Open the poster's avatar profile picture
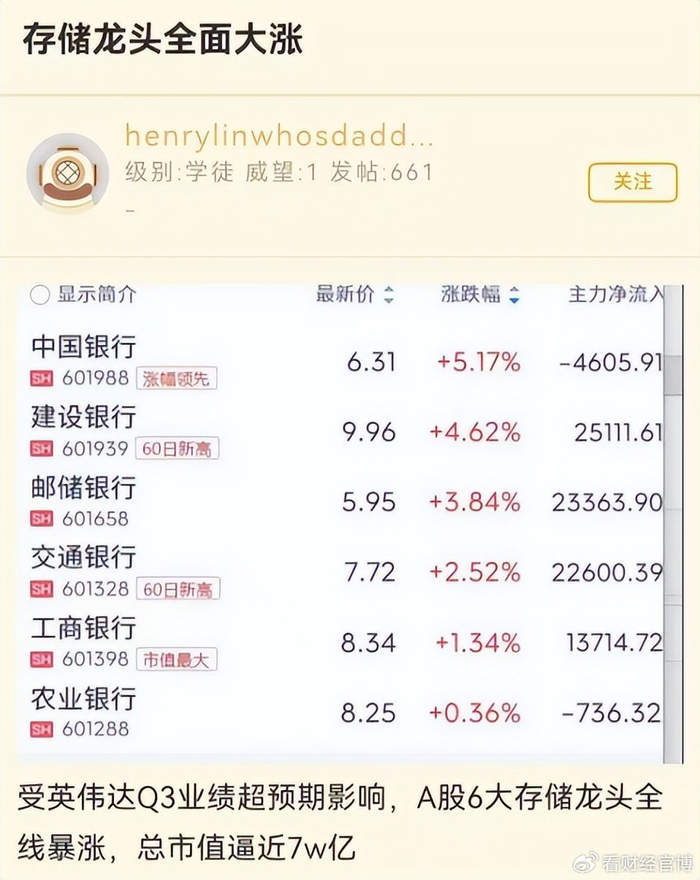700x880 pixels. point(67,171)
